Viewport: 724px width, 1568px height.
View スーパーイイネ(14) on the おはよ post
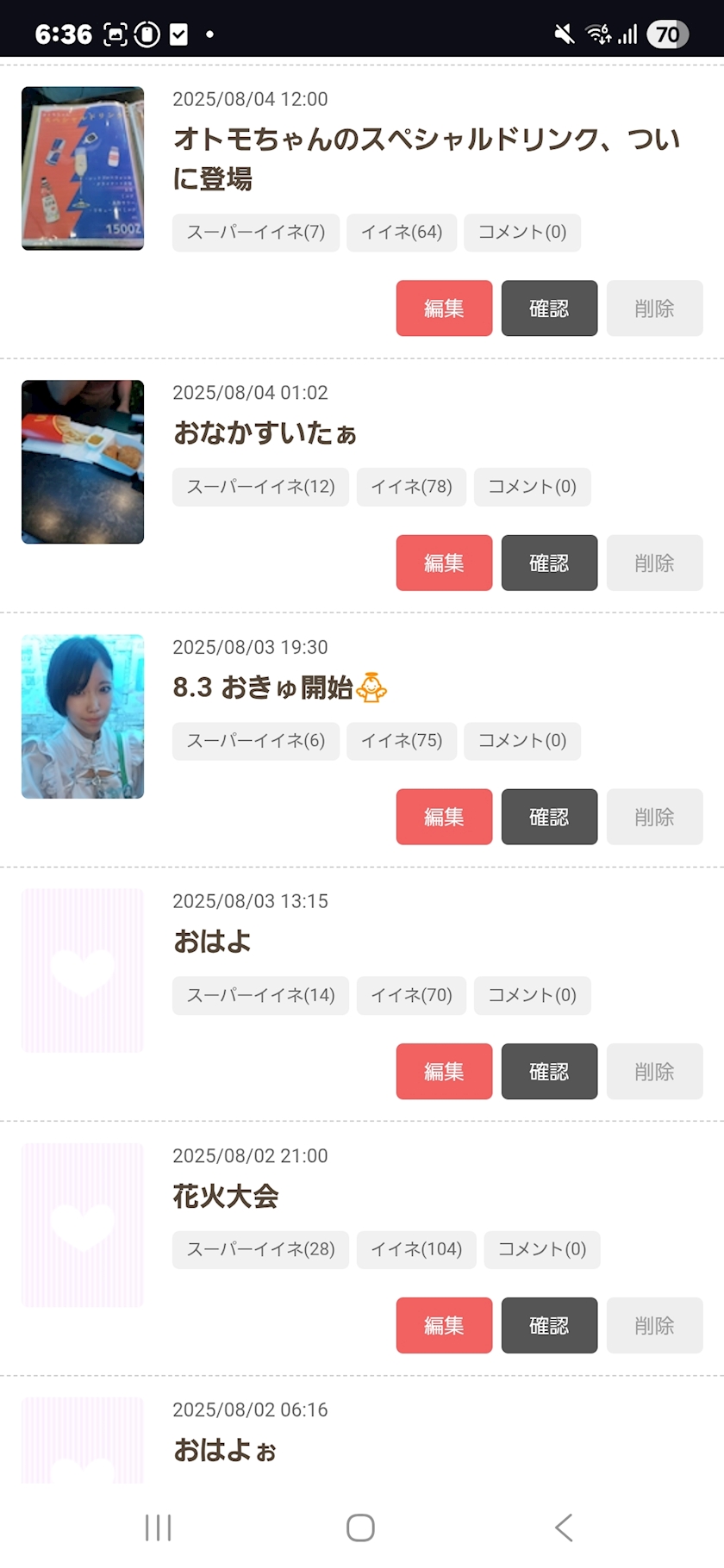[260, 995]
